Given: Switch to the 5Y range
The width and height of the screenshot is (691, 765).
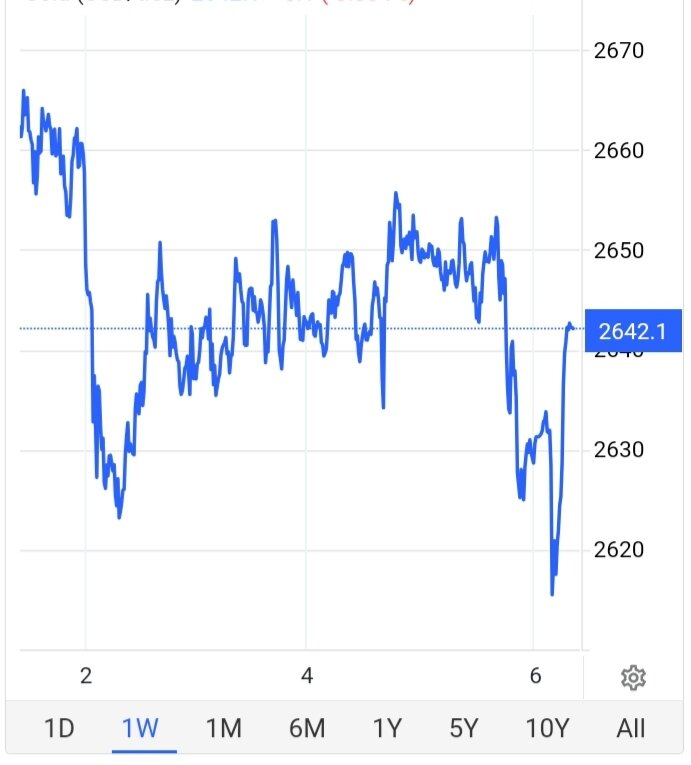Looking at the screenshot, I should [464, 728].
